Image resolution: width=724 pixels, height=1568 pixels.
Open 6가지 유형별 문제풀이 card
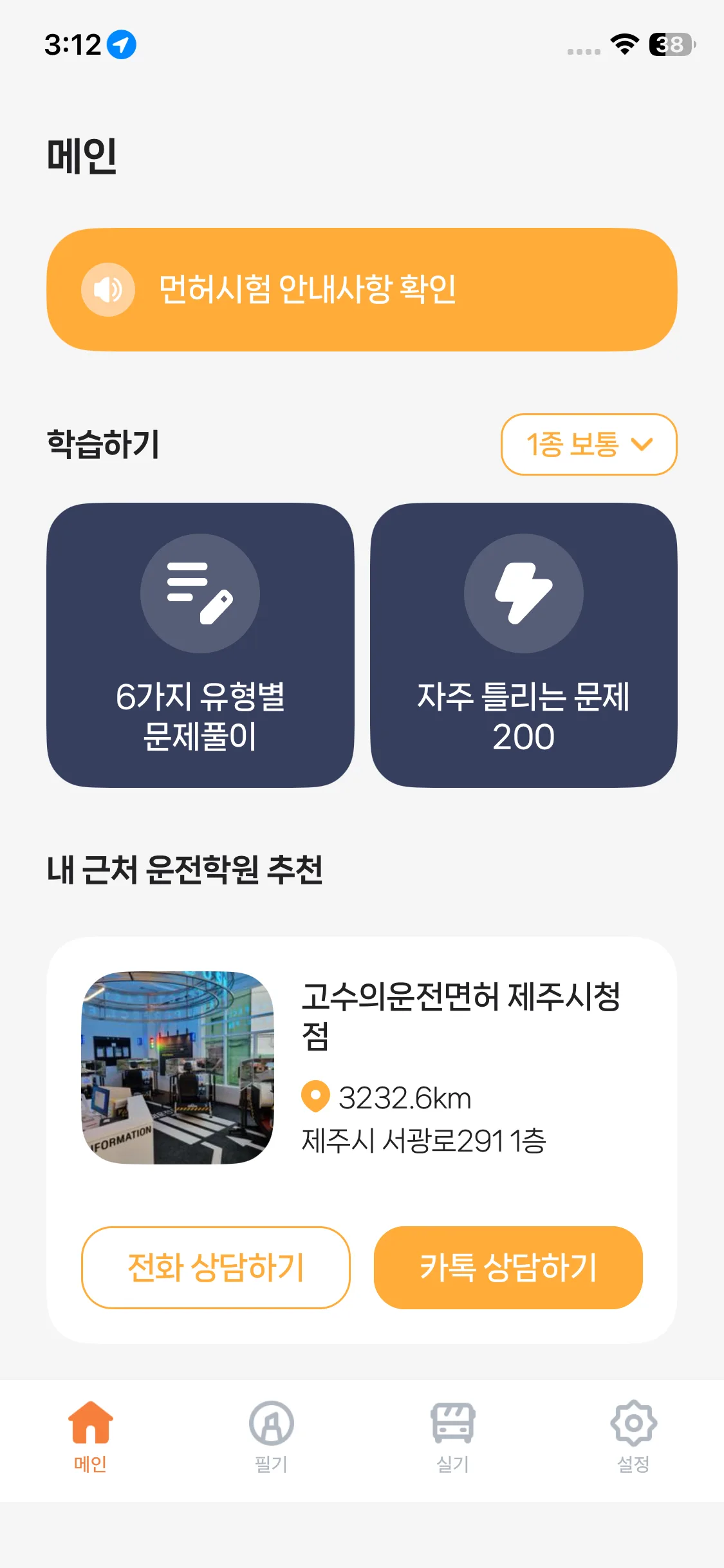pos(200,645)
